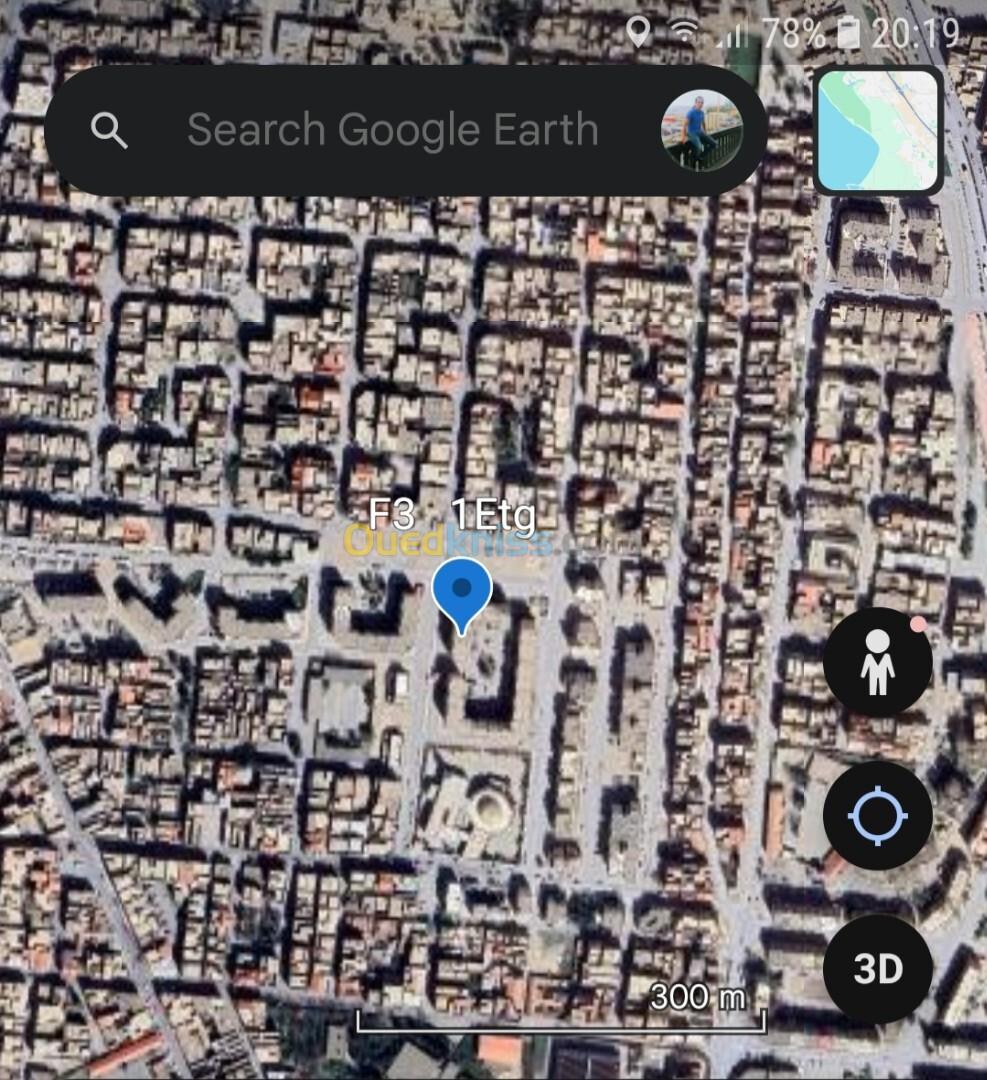Center the map on my location

click(x=877, y=815)
